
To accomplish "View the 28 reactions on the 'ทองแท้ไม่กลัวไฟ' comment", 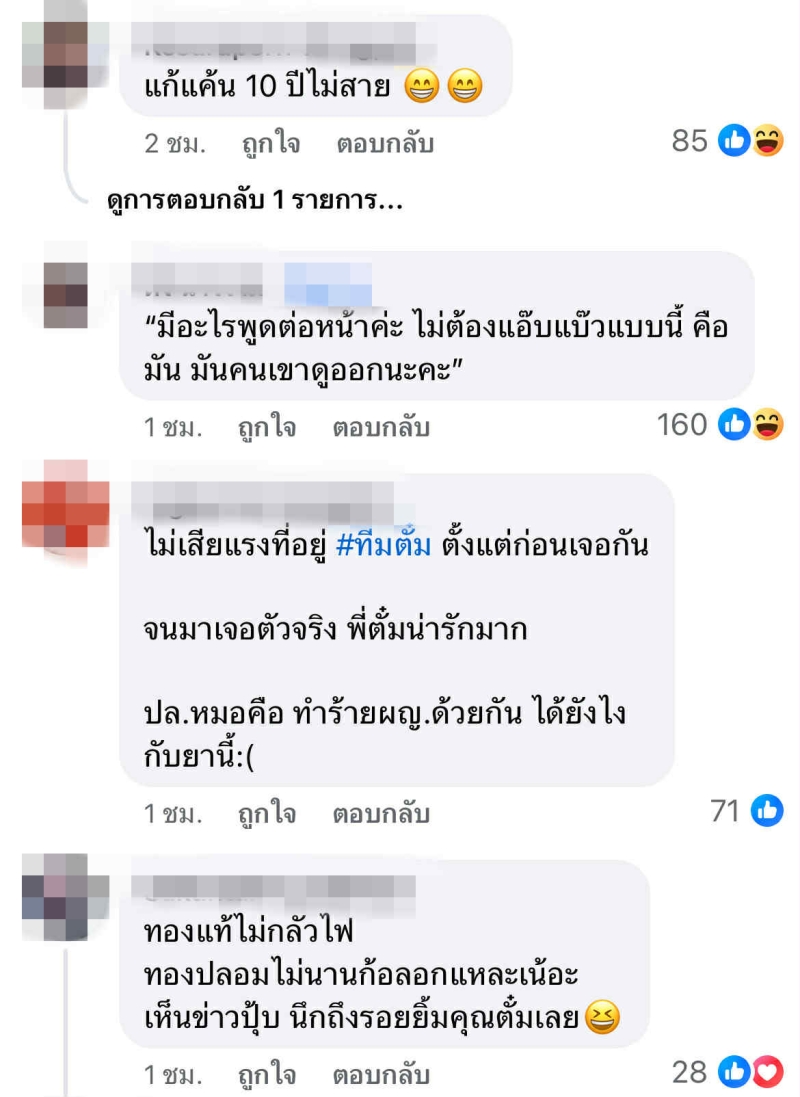I will [x=727, y=1074].
